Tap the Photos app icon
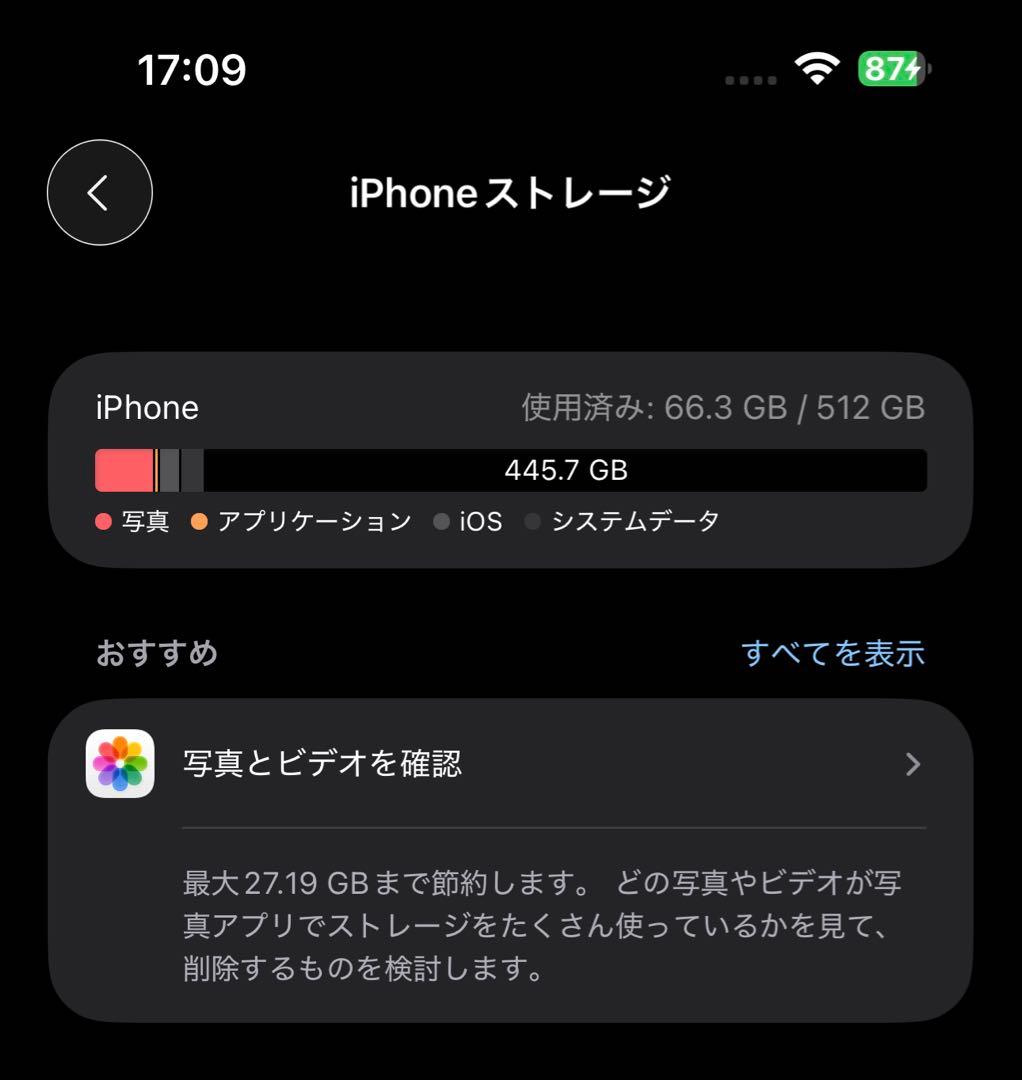Viewport: 1022px width, 1080px height. point(119,763)
